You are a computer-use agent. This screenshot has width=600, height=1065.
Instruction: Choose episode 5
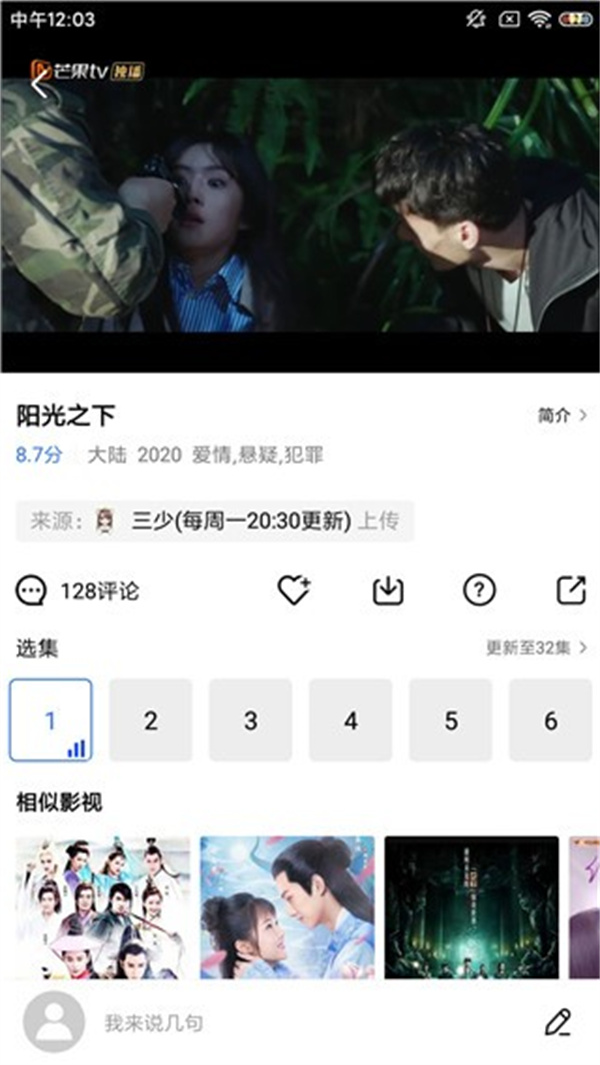(451, 720)
